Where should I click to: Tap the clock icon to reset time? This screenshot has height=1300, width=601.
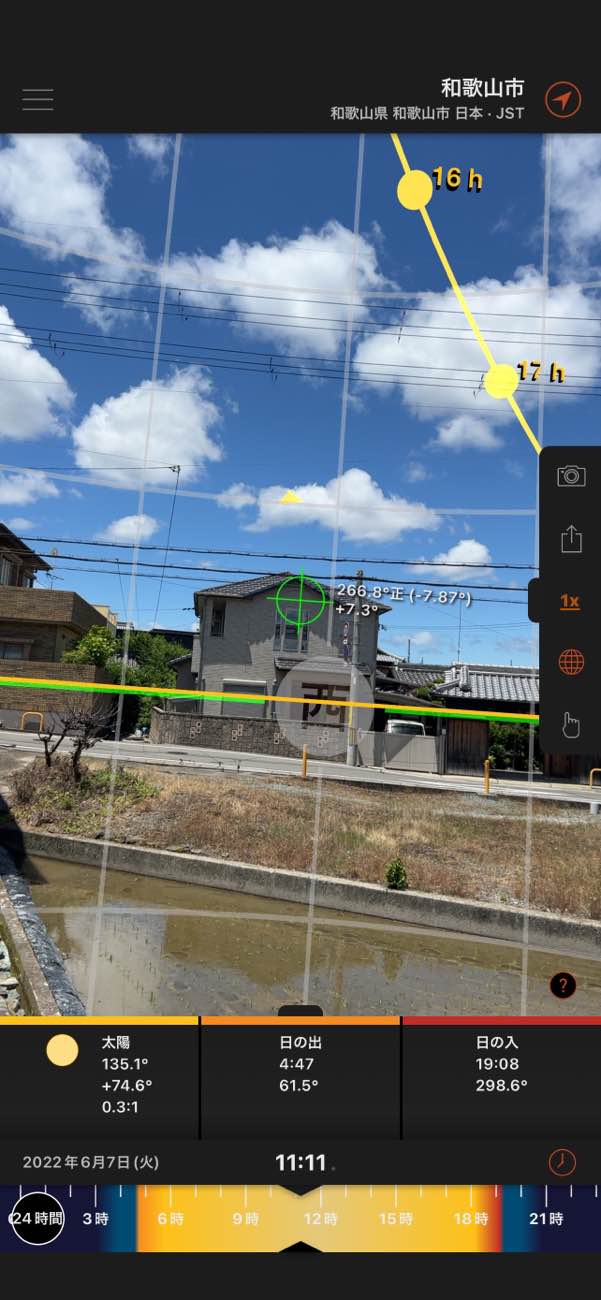[x=563, y=1162]
